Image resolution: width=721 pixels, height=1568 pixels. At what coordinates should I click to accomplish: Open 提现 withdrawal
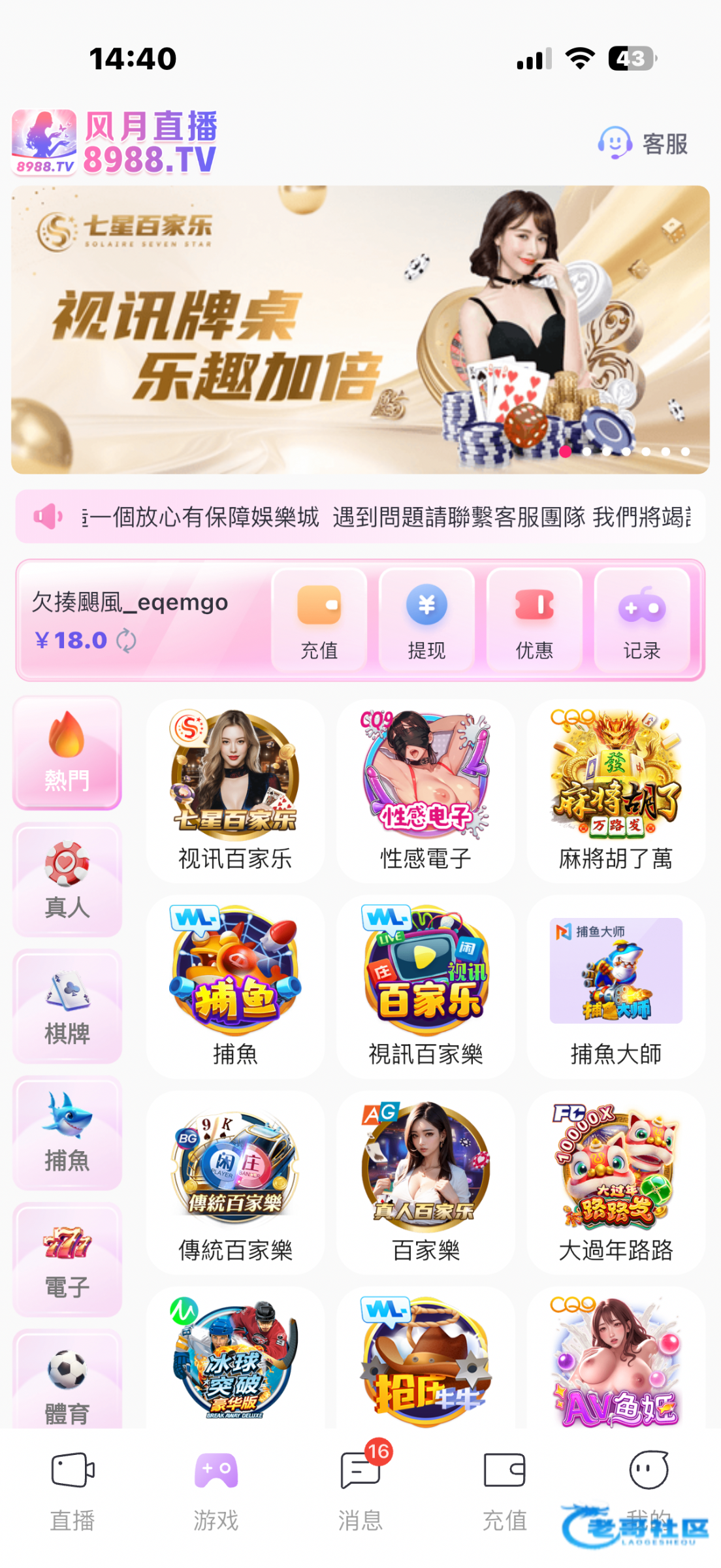(426, 619)
